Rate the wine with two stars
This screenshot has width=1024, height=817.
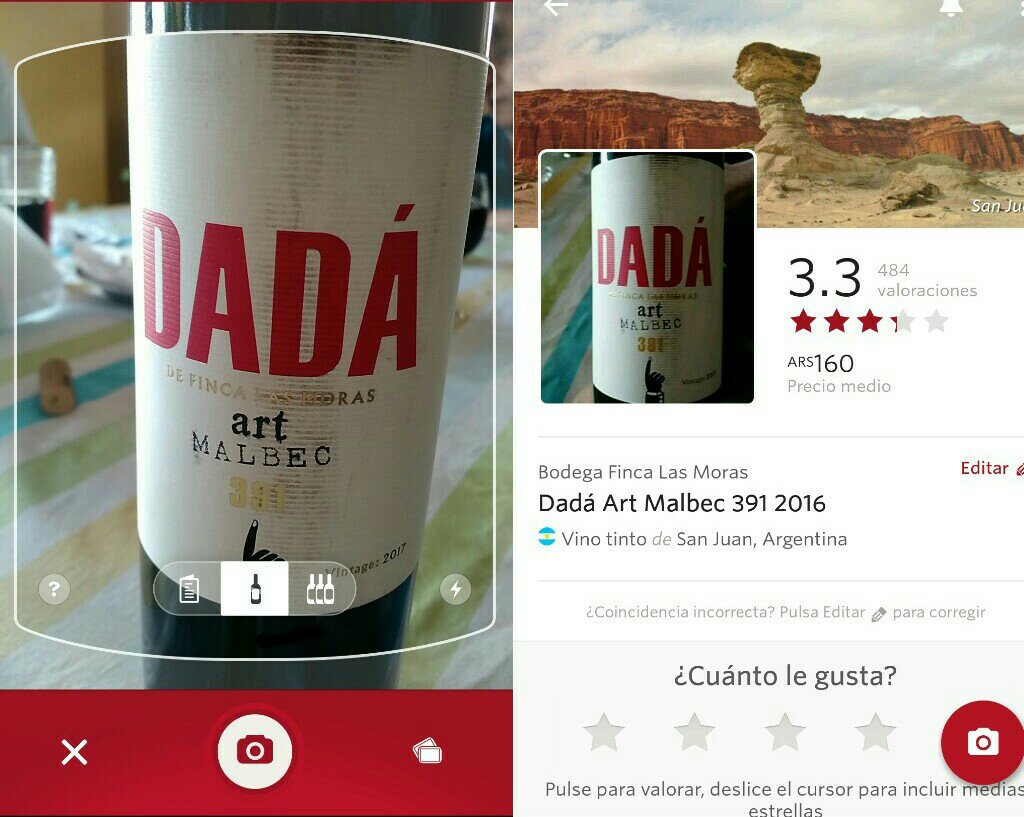click(x=694, y=733)
